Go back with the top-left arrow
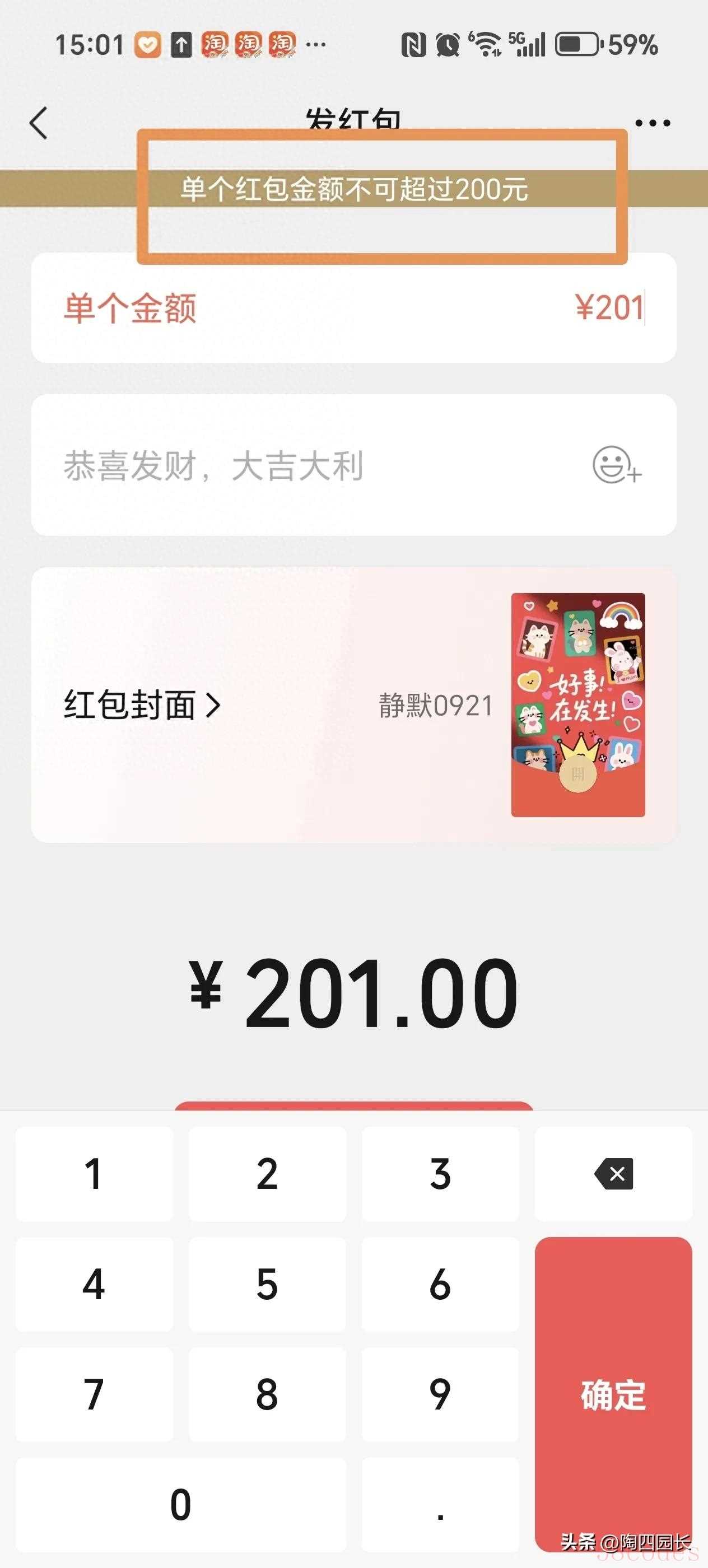The image size is (708, 1568). click(38, 123)
